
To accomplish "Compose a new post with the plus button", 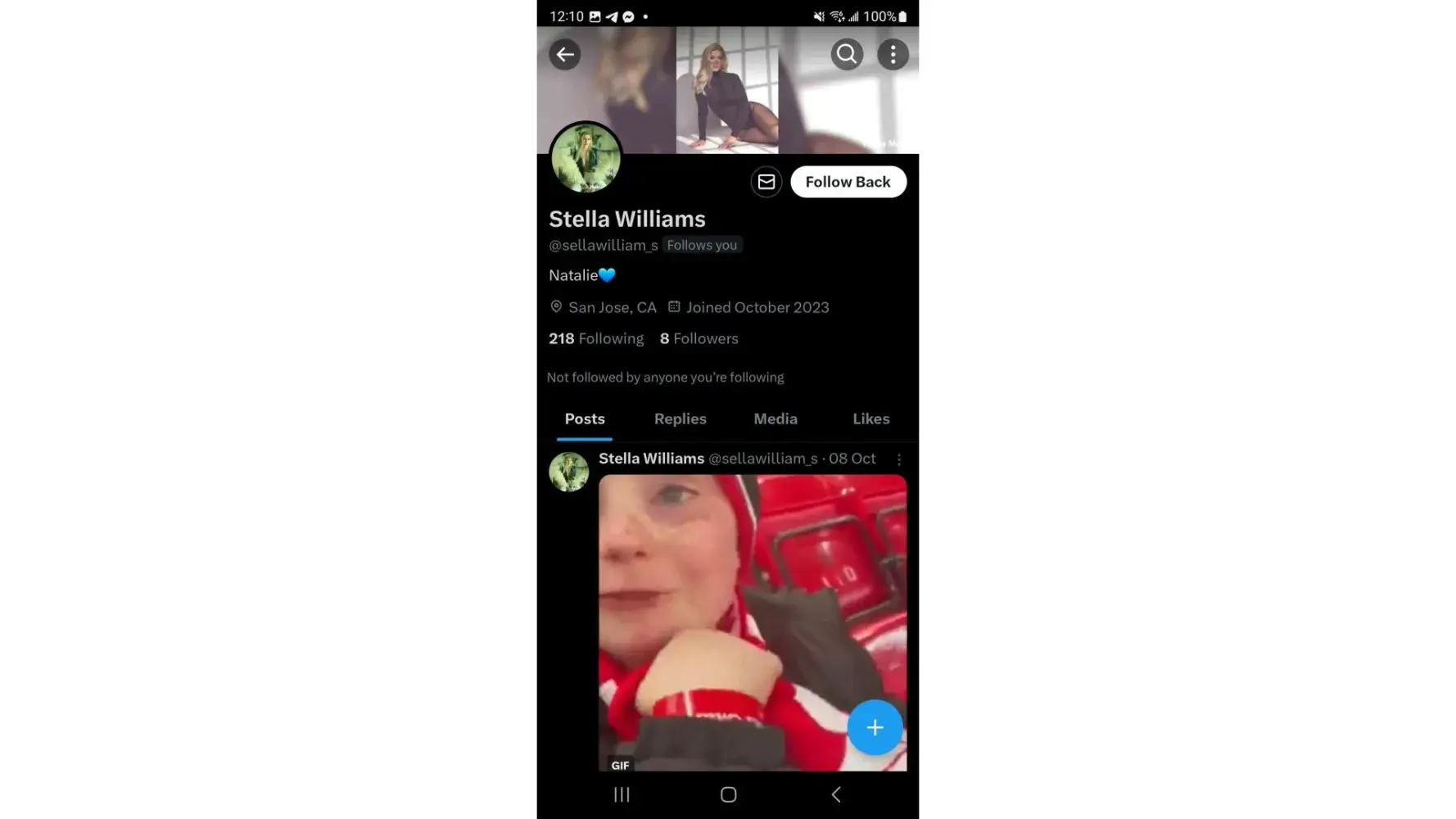I will click(x=875, y=727).
